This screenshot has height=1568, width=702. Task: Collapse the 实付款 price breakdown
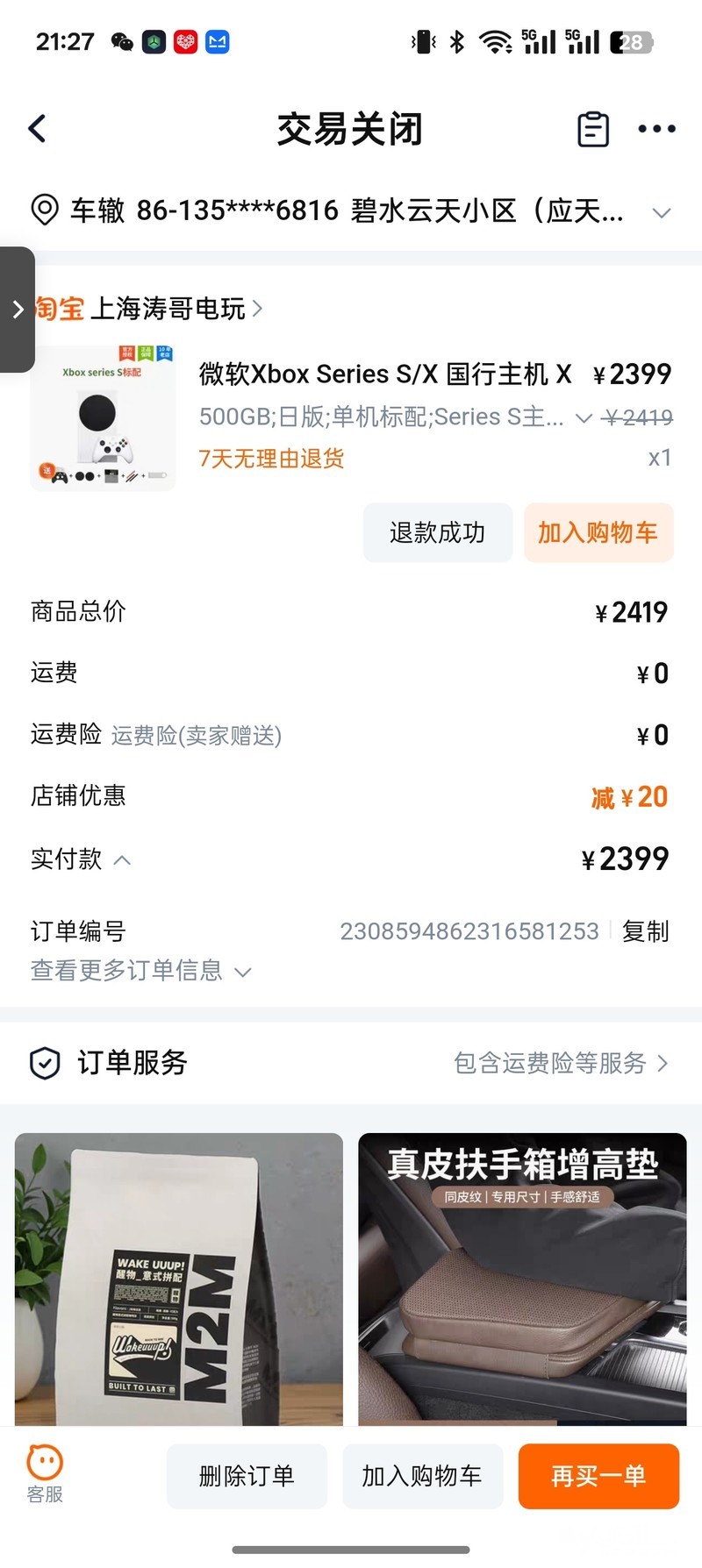click(x=123, y=859)
